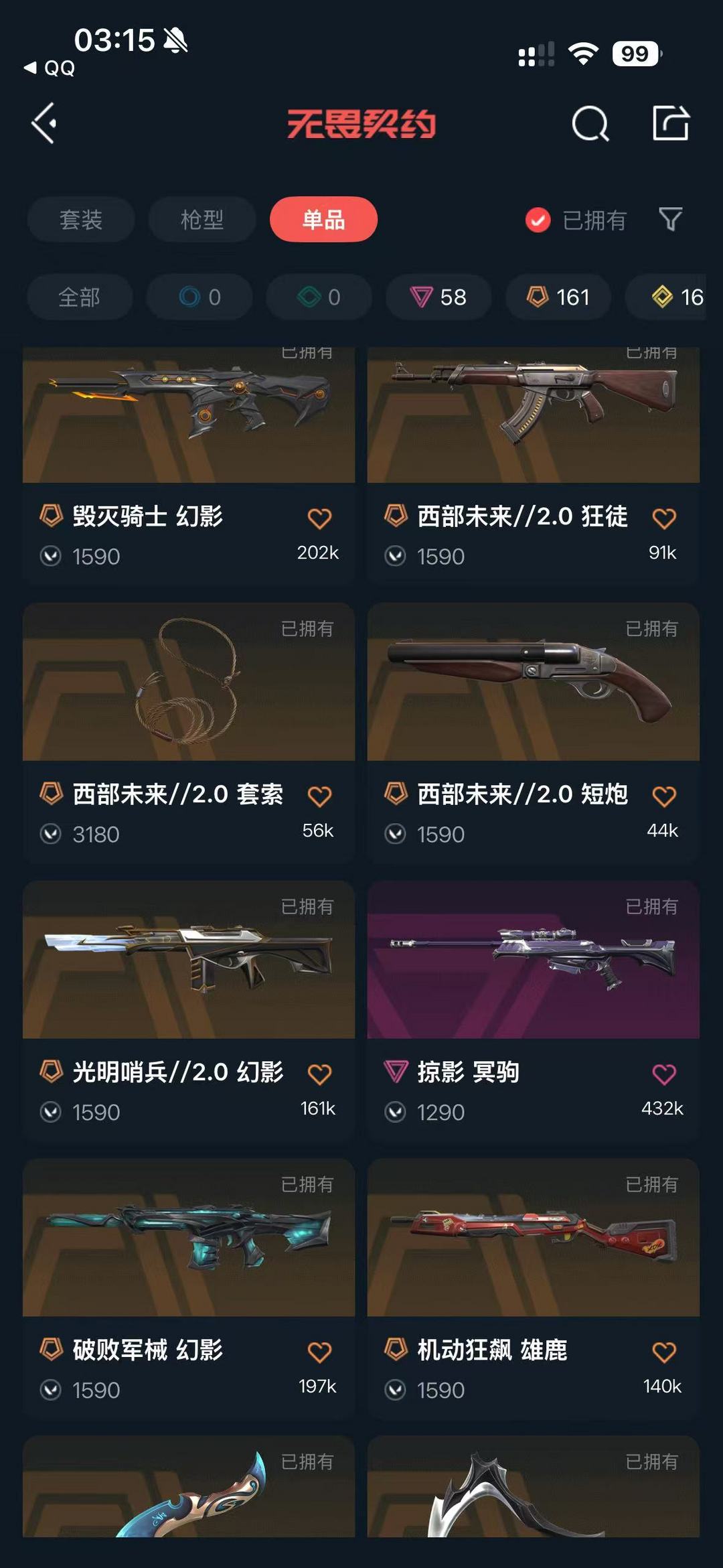Like the 西部未来//2.0 狂徒 skin
723x1568 pixels.
point(664,518)
